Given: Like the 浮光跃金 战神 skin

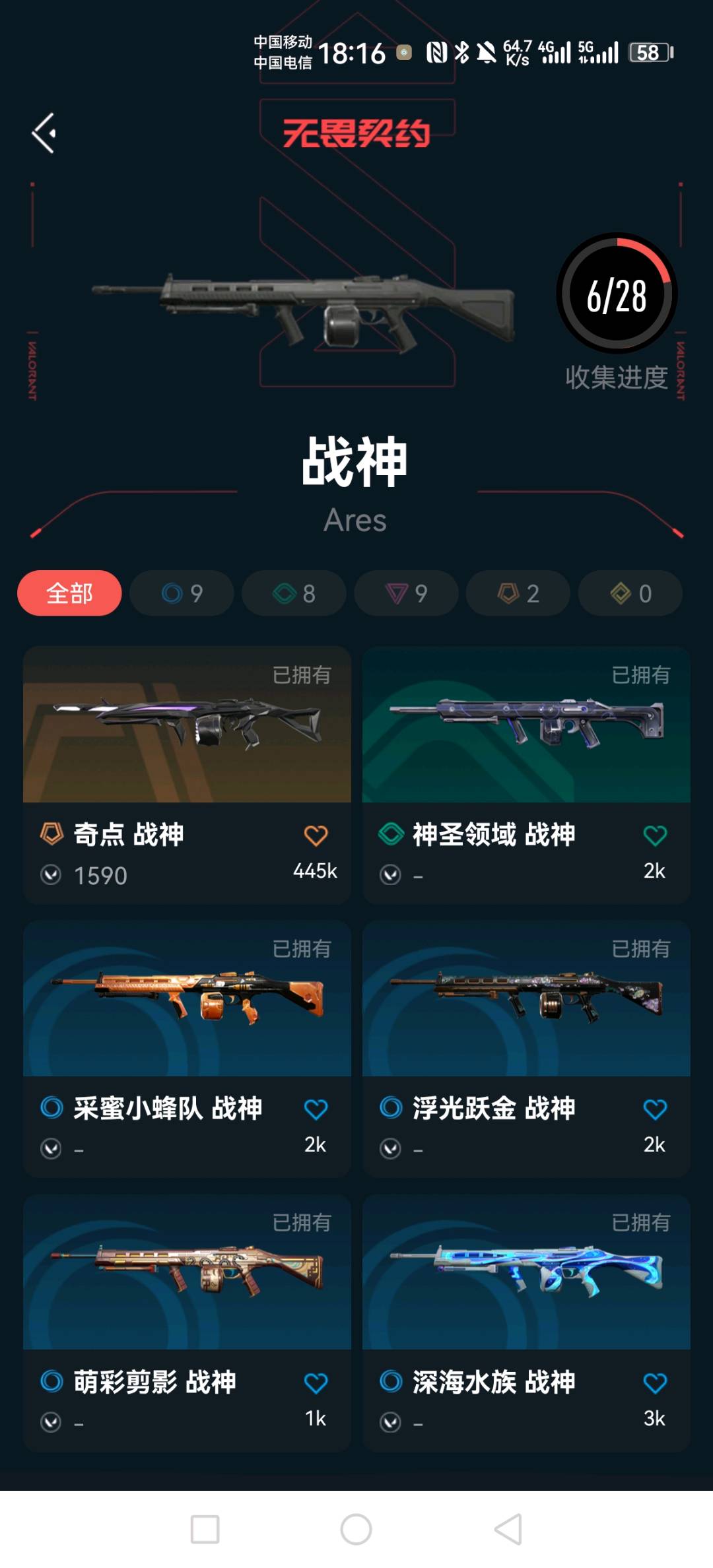Looking at the screenshot, I should (655, 1109).
